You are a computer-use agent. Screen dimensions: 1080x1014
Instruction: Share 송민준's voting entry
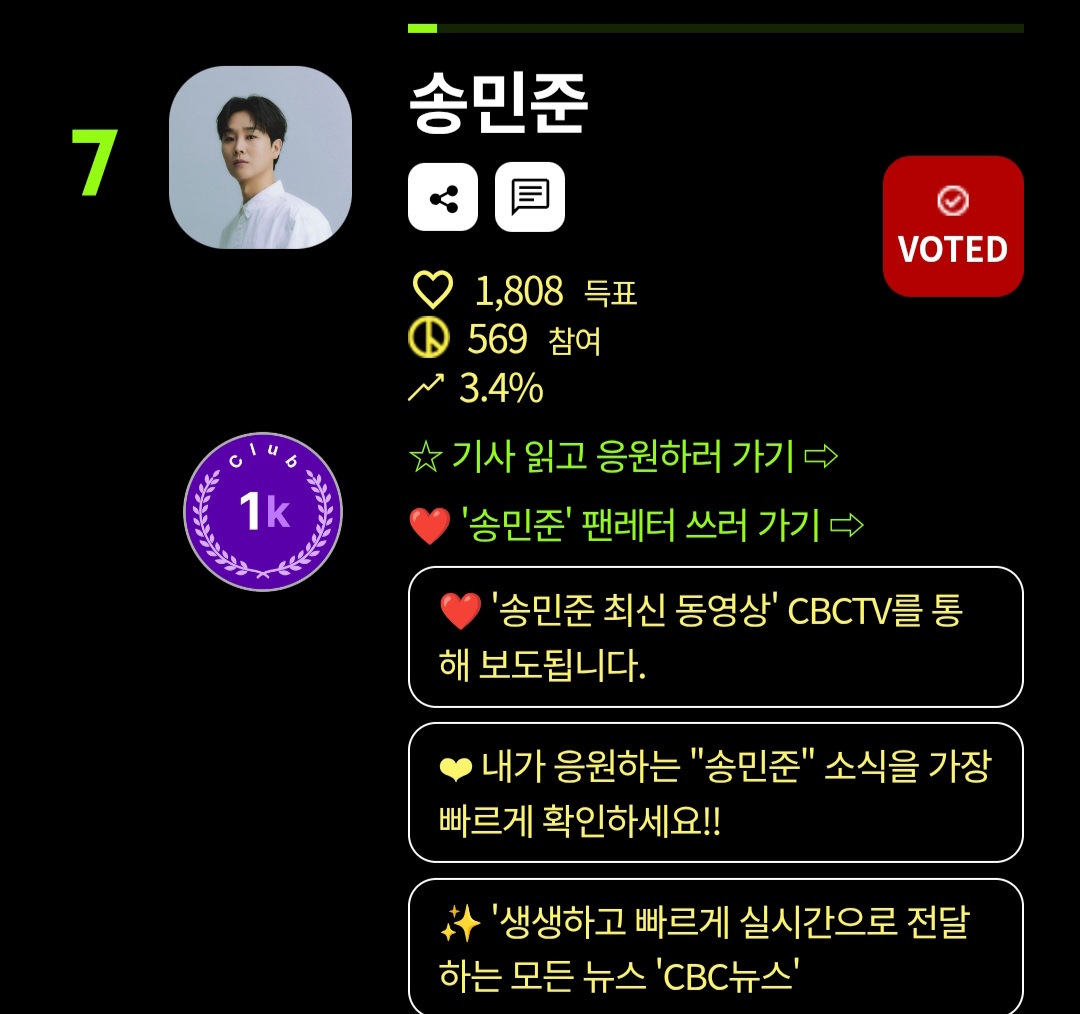[x=443, y=197]
